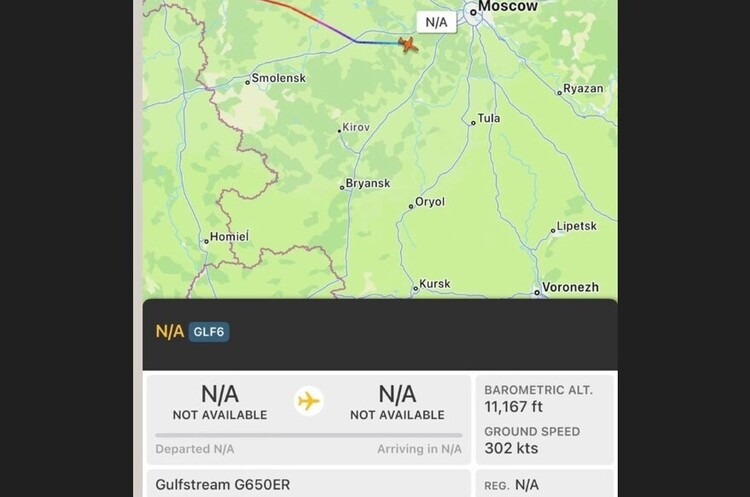
Task: Open the N/A GLF6 flight details header
Action: 192,332
